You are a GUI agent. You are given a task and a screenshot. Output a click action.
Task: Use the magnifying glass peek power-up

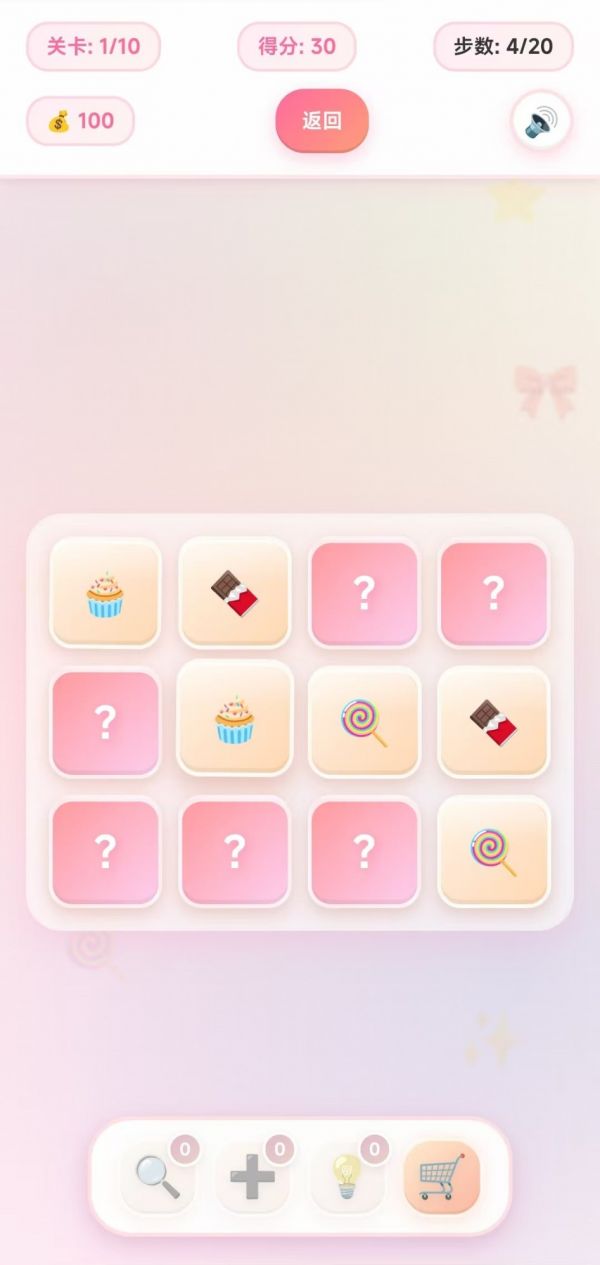[x=158, y=1177]
